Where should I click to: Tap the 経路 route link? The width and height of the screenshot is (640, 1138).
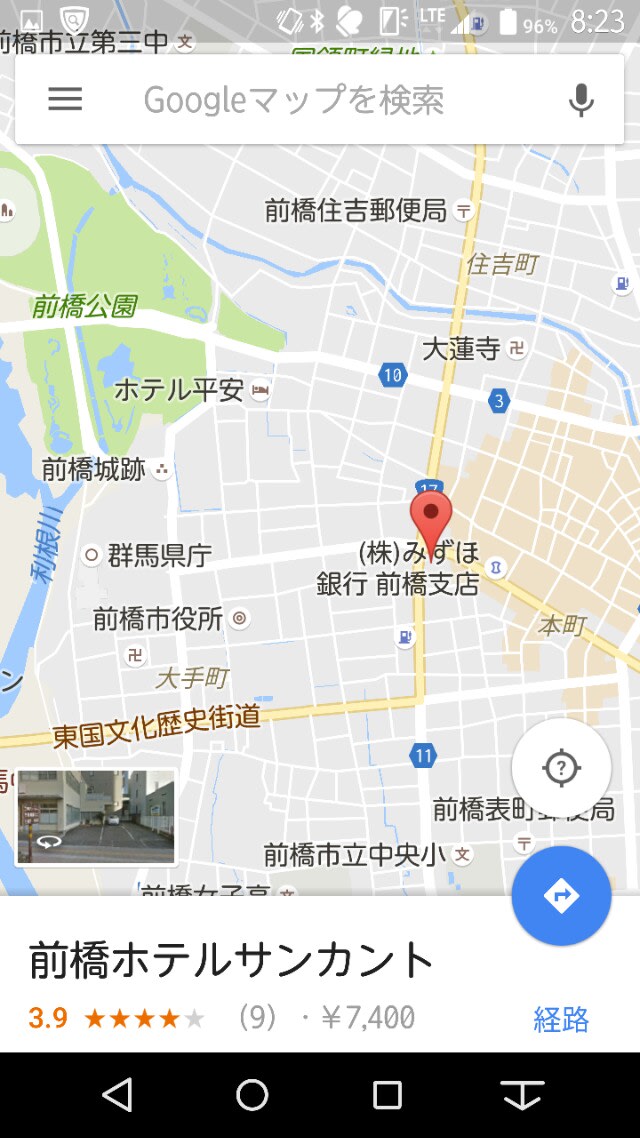(x=561, y=1019)
